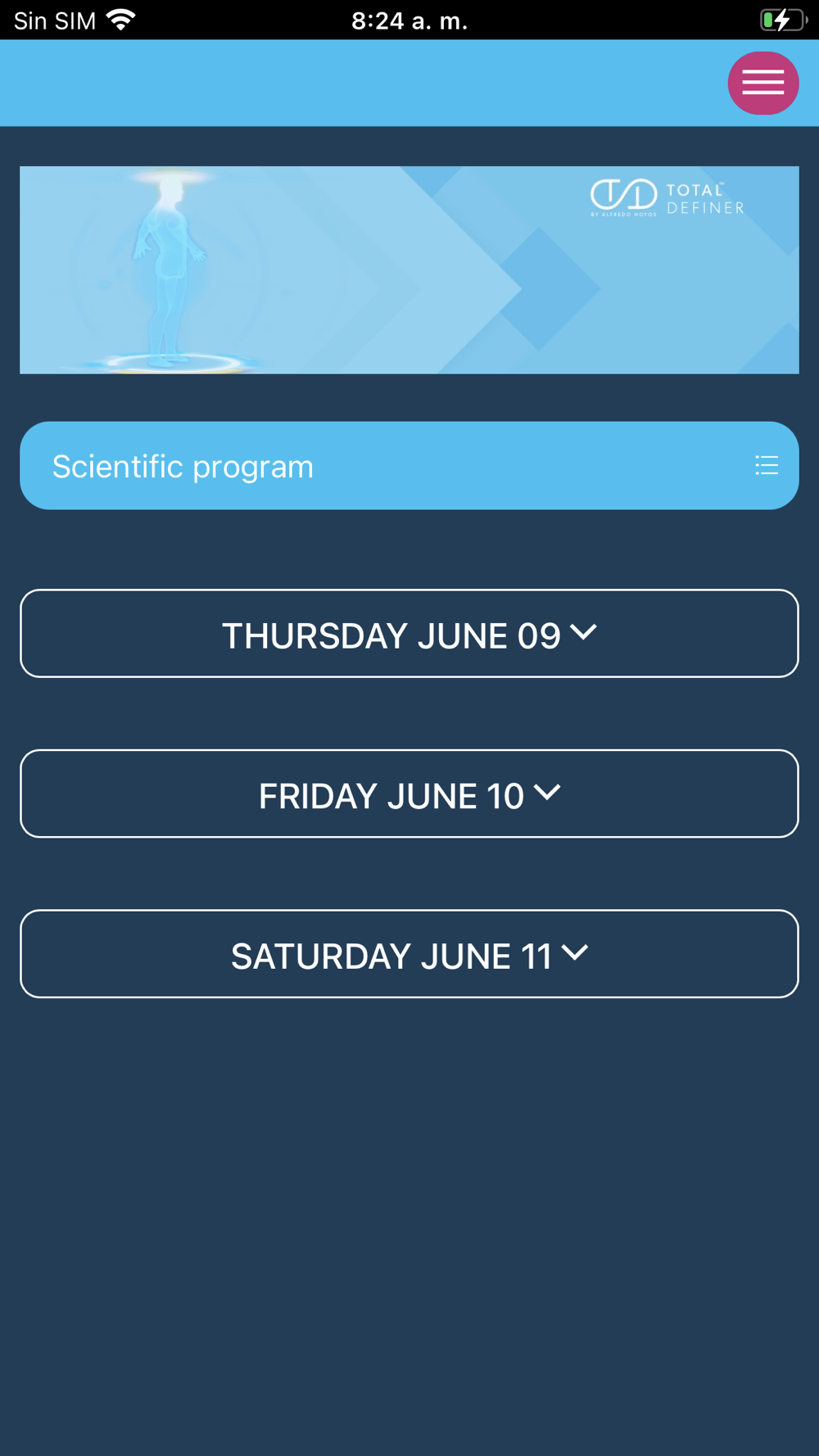Expand Thursday June 09 schedule
819x1456 pixels.
click(x=409, y=634)
